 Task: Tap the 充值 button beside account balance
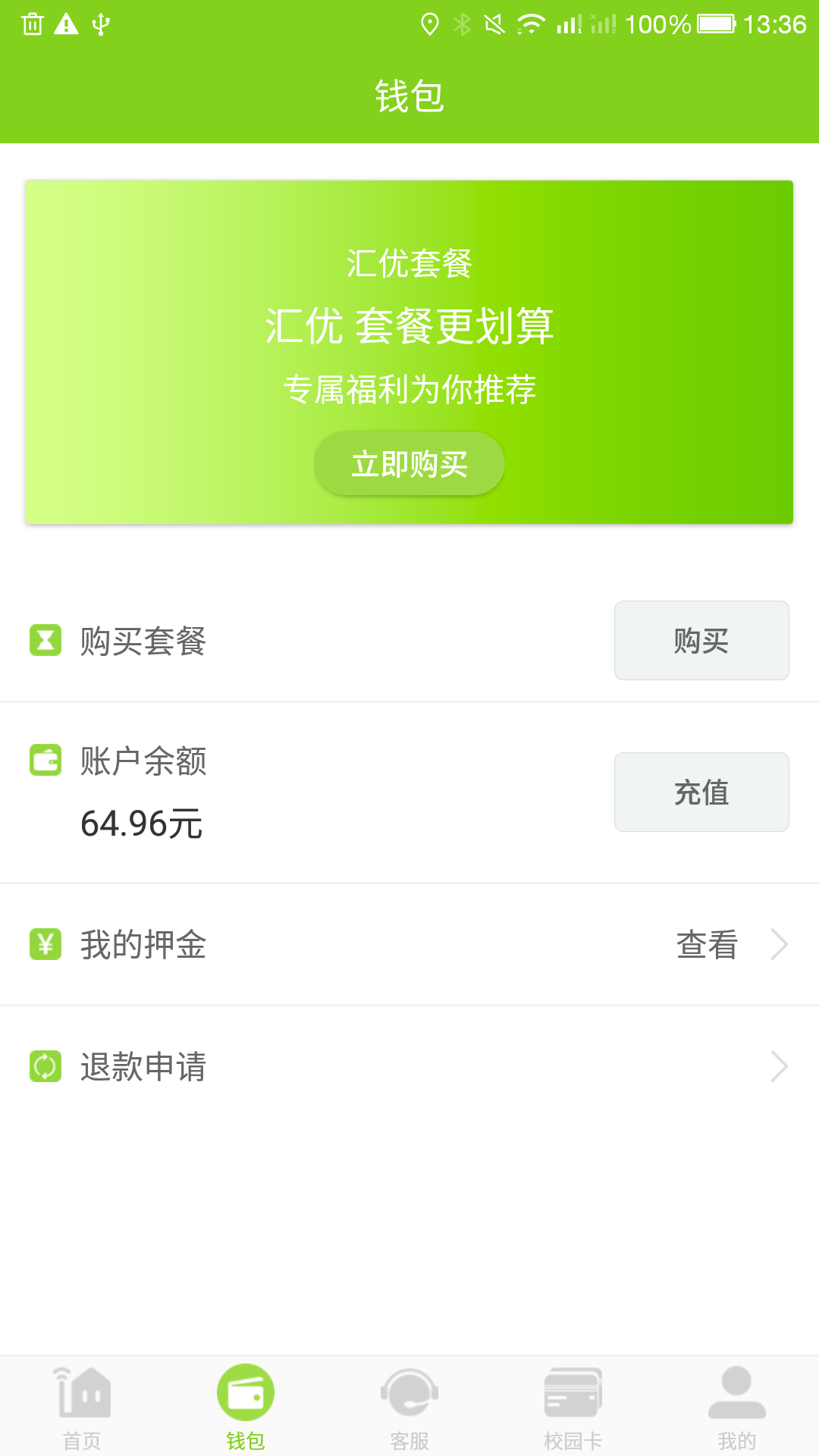tap(701, 792)
